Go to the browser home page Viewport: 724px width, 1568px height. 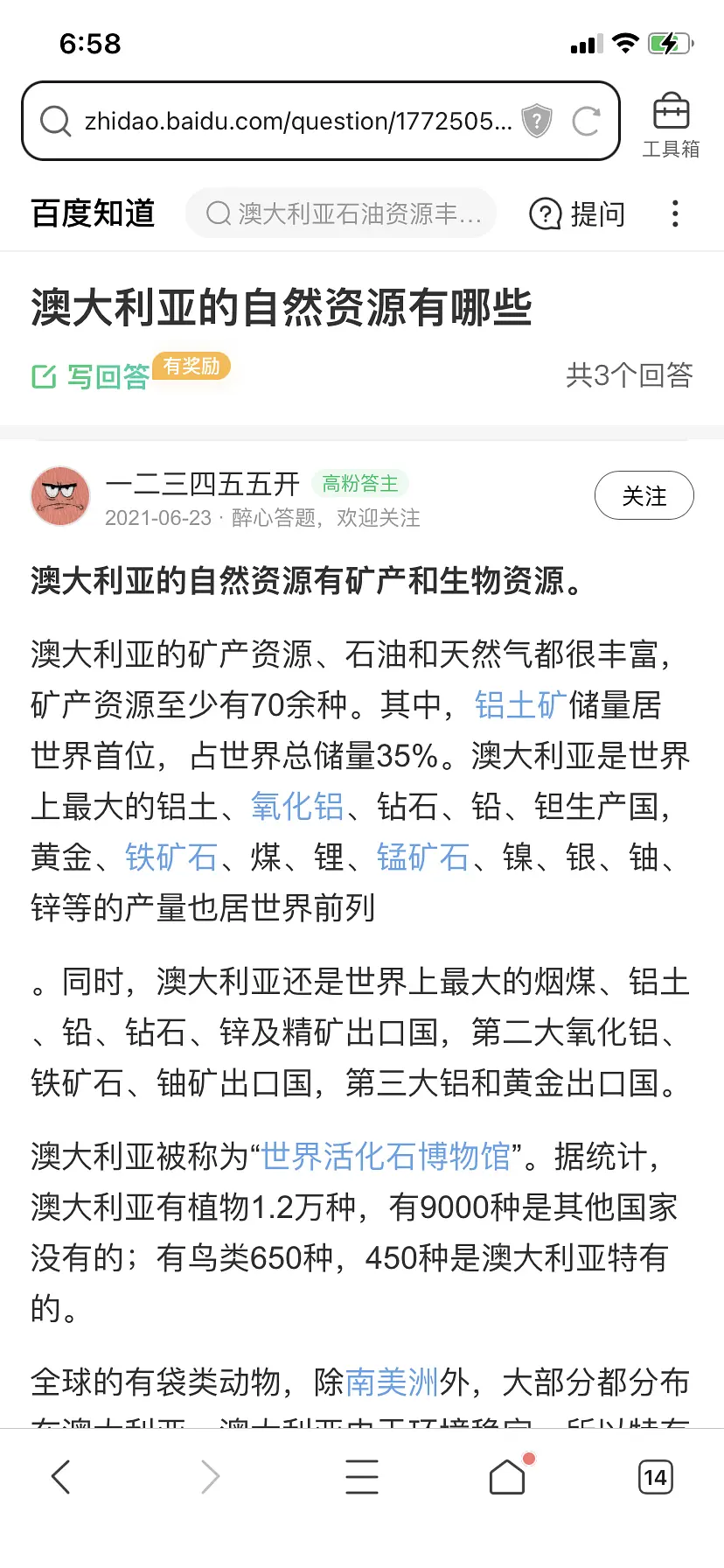coord(507,1477)
